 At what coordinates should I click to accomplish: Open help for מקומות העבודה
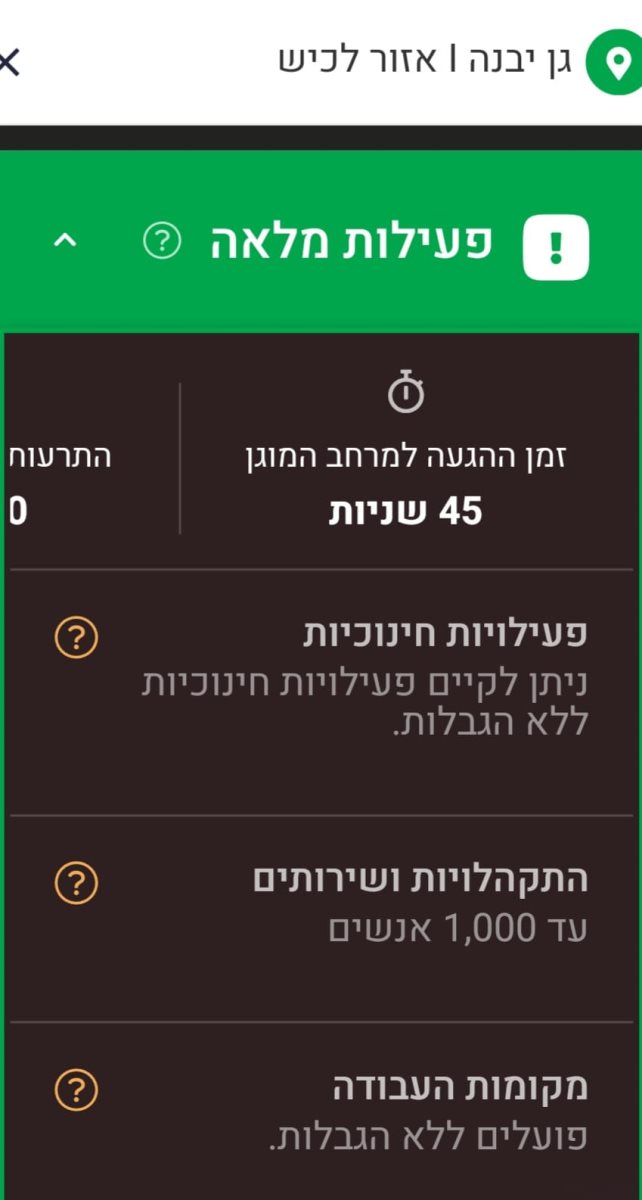(76, 1089)
